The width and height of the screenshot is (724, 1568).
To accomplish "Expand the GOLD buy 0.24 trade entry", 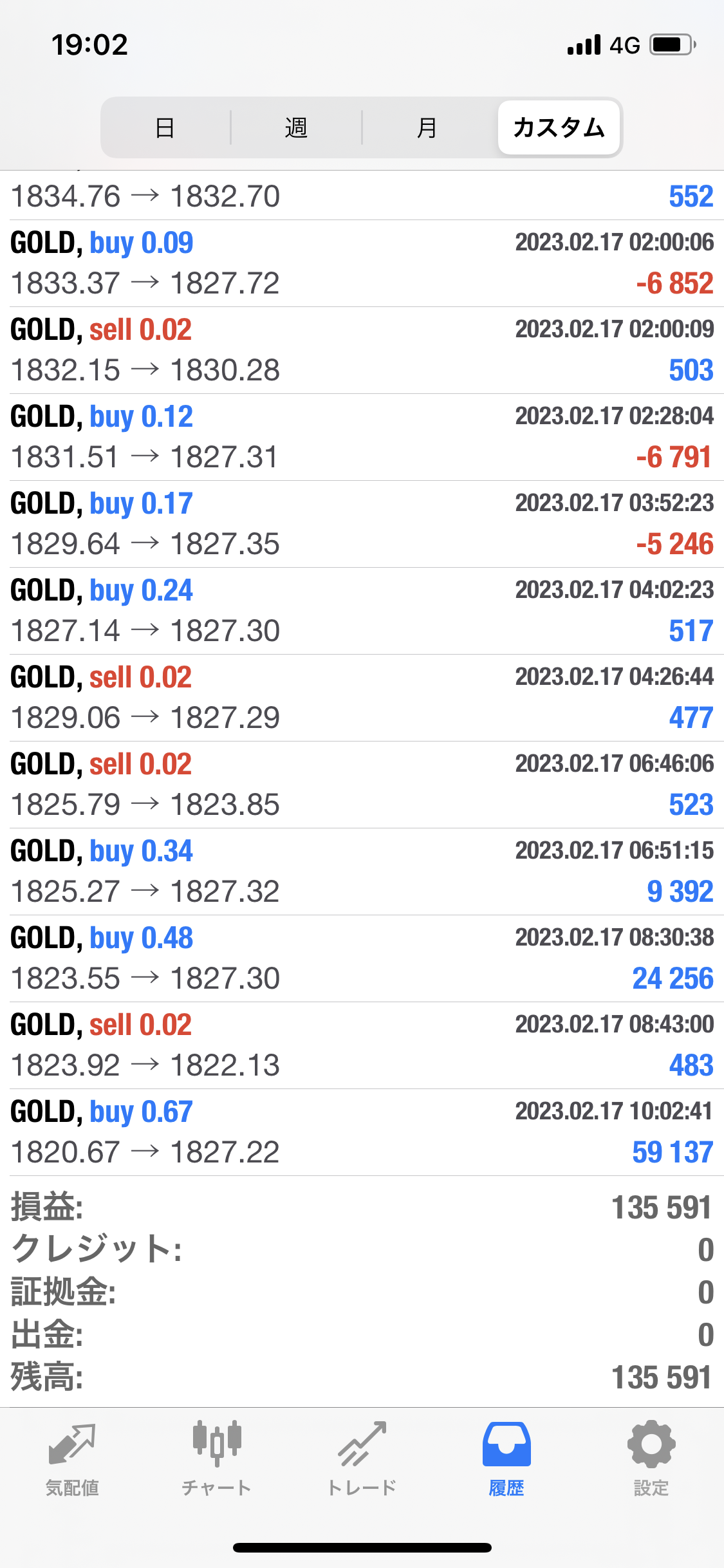I will pyautogui.click(x=362, y=611).
